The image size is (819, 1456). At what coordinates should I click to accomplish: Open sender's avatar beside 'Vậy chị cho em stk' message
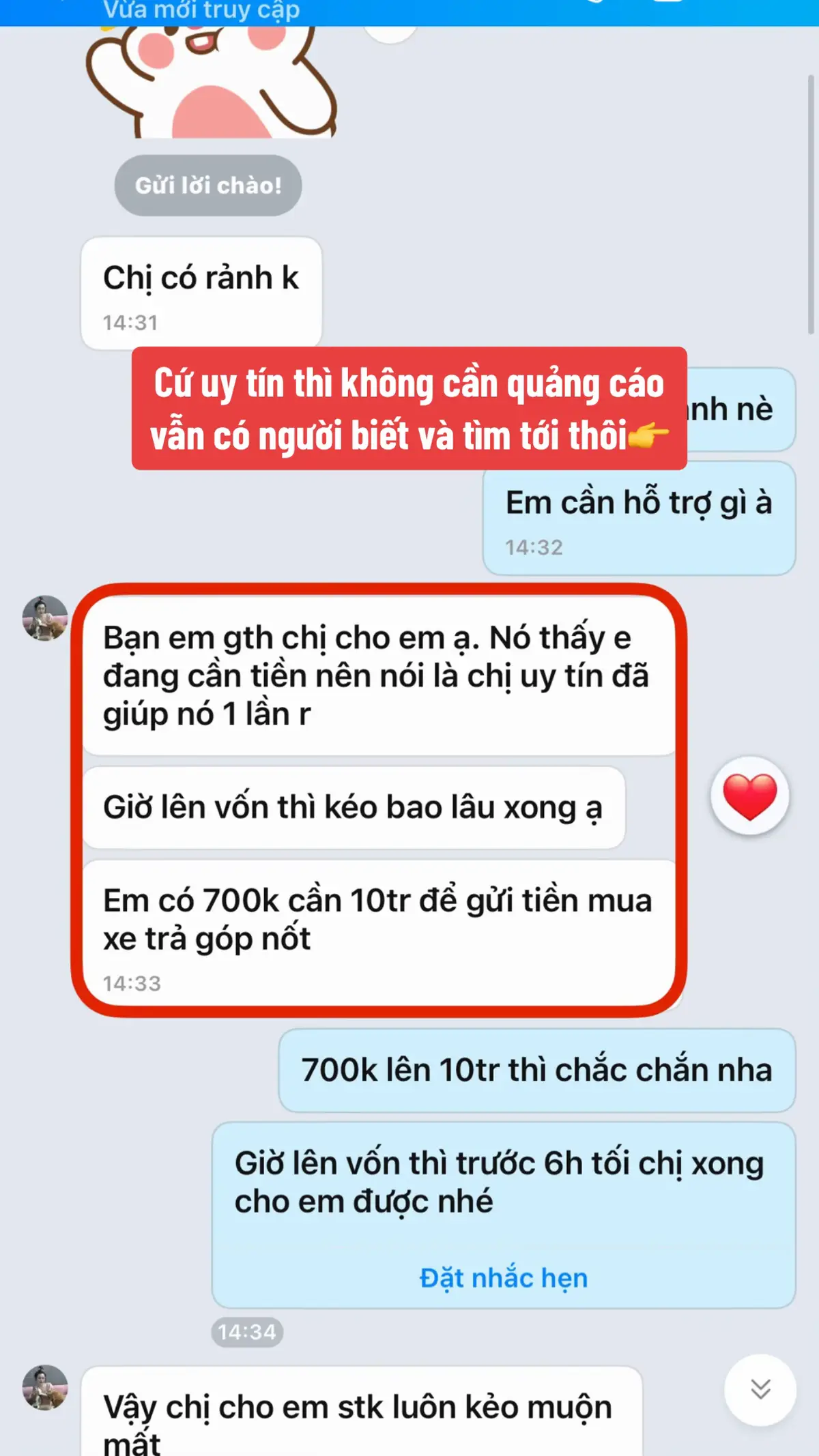click(45, 1388)
